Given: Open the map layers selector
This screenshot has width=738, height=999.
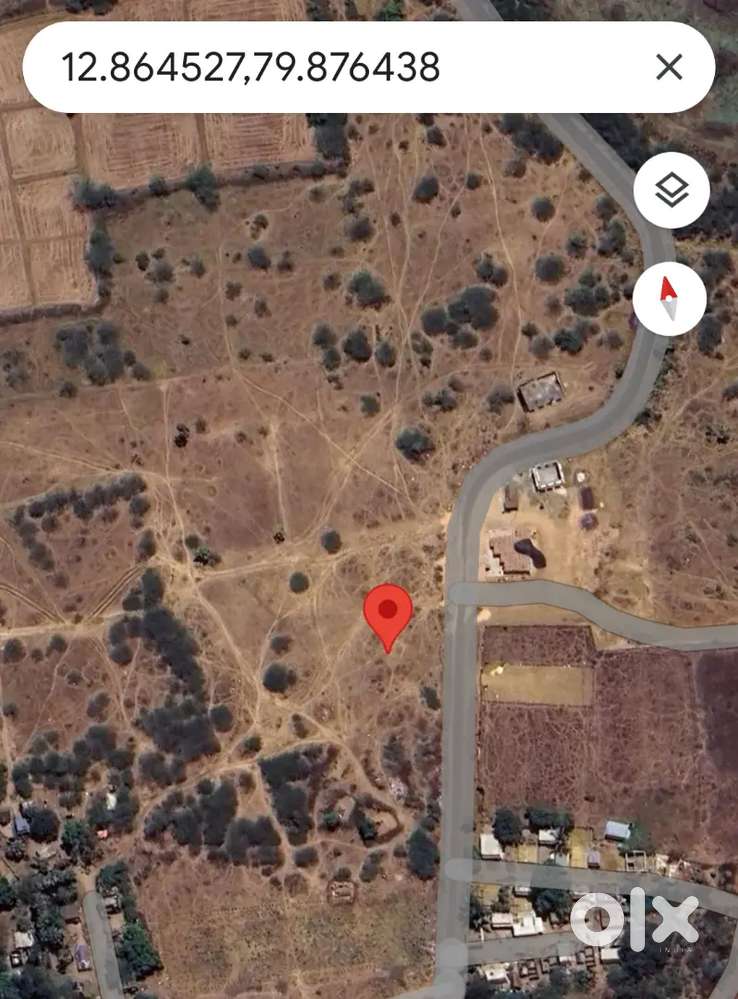Looking at the screenshot, I should click(x=671, y=190).
